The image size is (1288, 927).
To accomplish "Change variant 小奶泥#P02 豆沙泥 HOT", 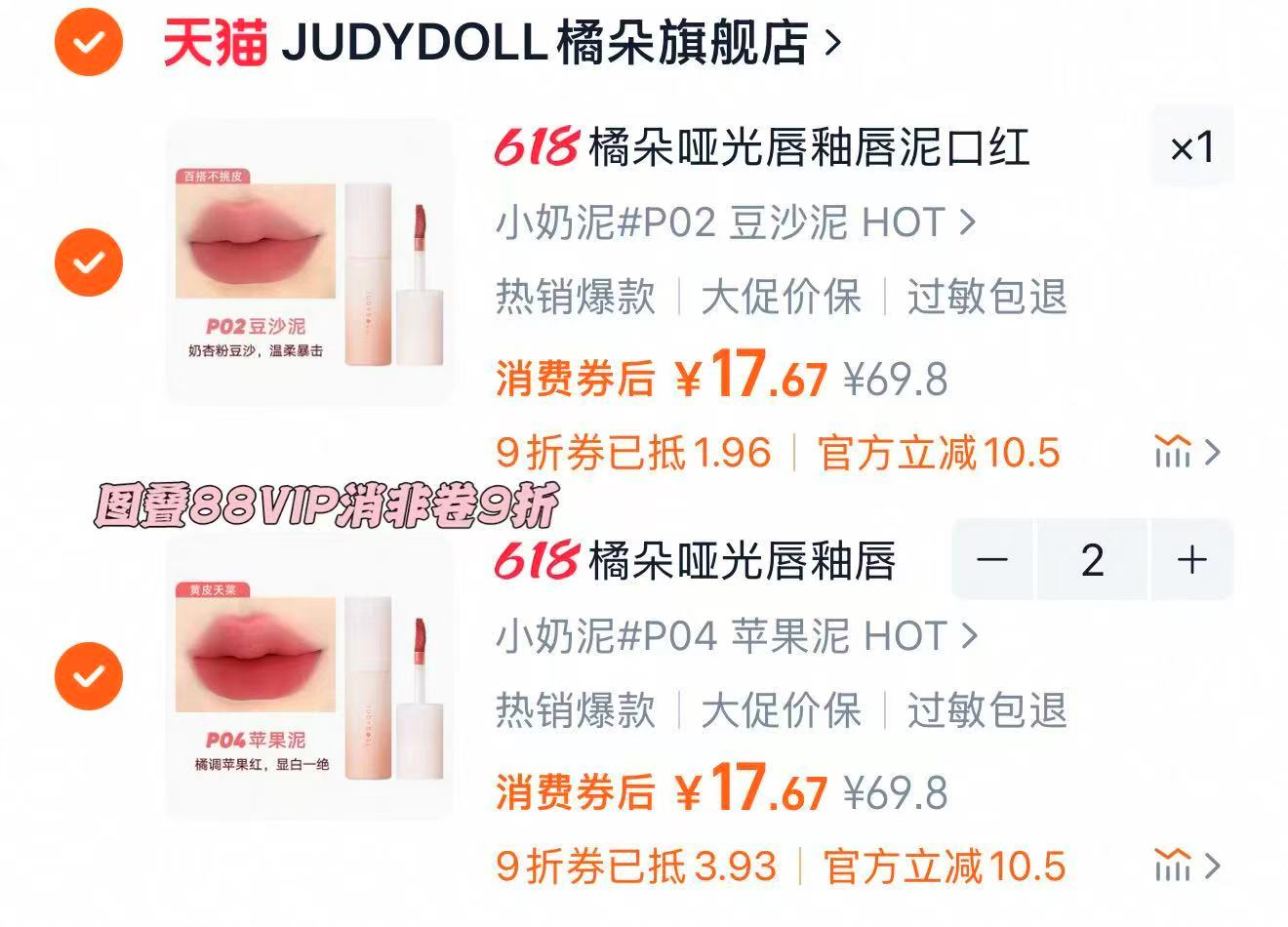I will [x=736, y=223].
